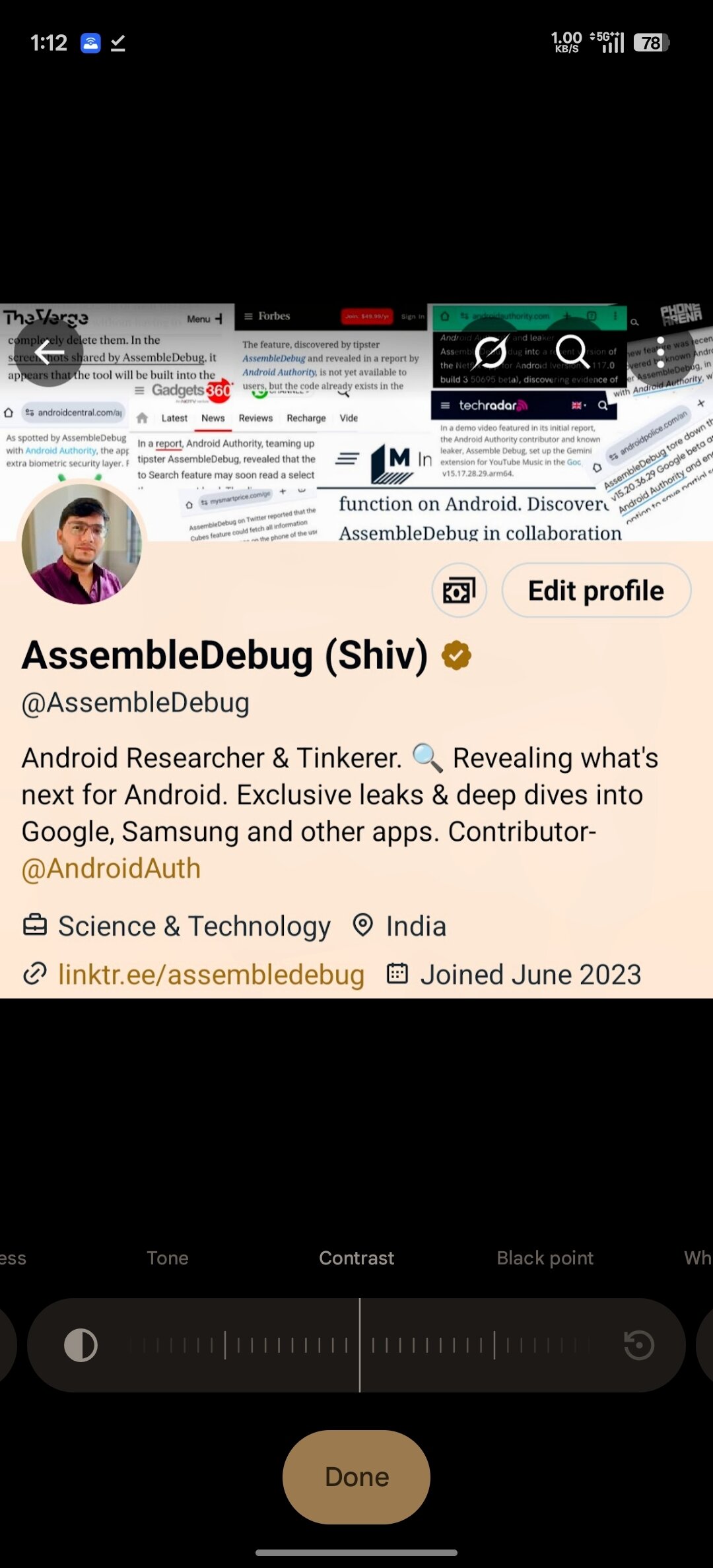Tap the Wi-Fi icon in the status bar
The image size is (713, 1568).
pyautogui.click(x=89, y=42)
